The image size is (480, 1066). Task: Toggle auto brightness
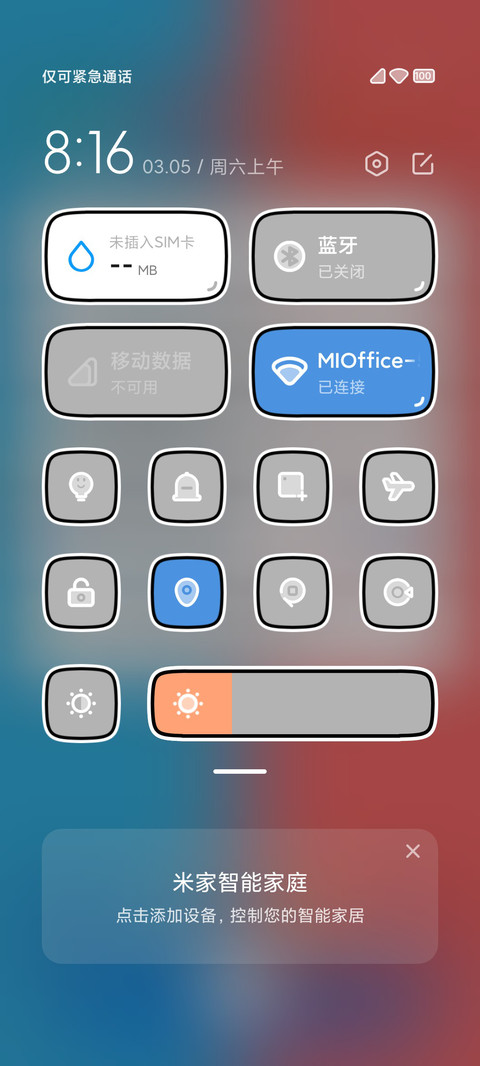pyautogui.click(x=82, y=703)
